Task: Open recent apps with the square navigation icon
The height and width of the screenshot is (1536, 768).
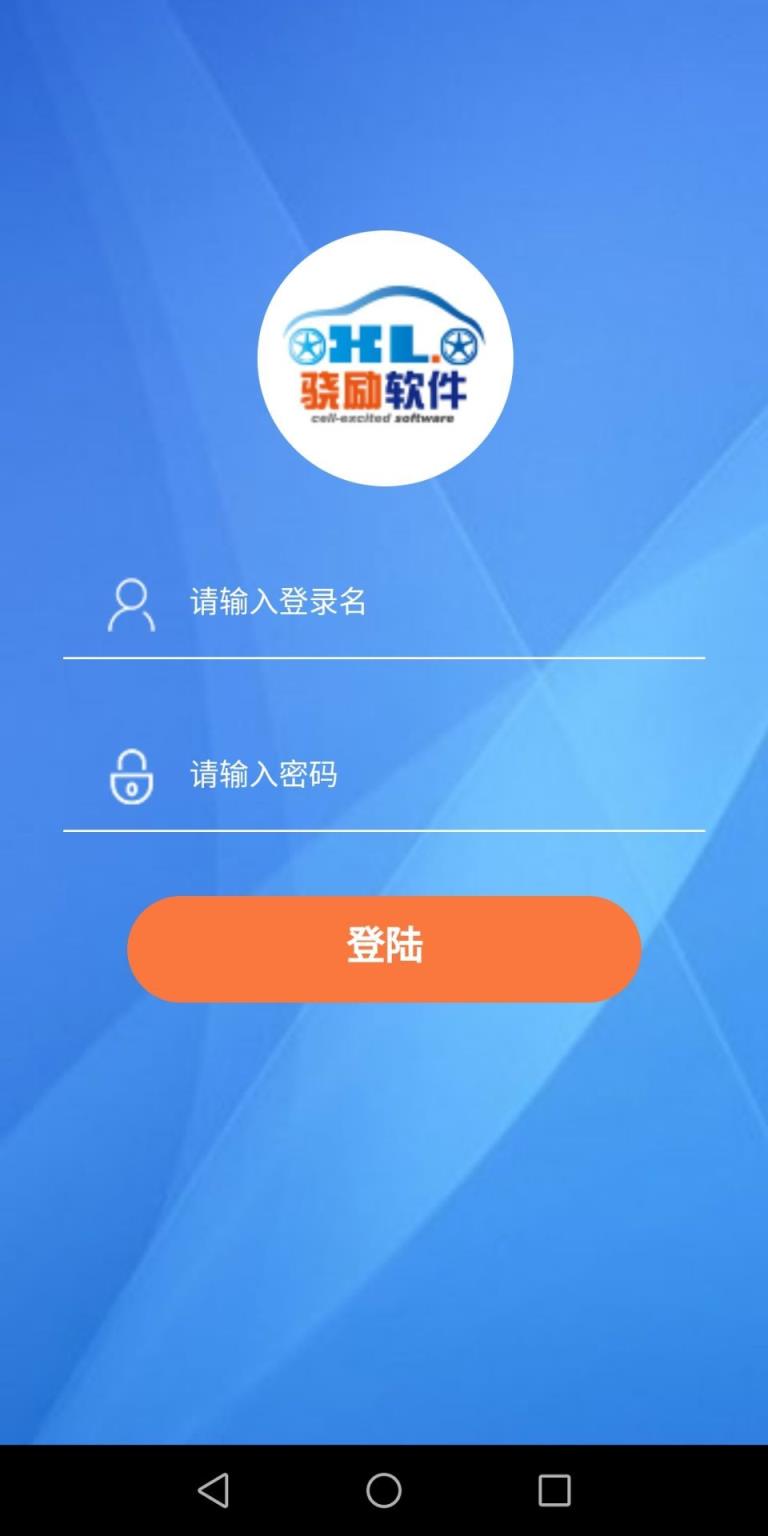Action: tap(553, 1487)
